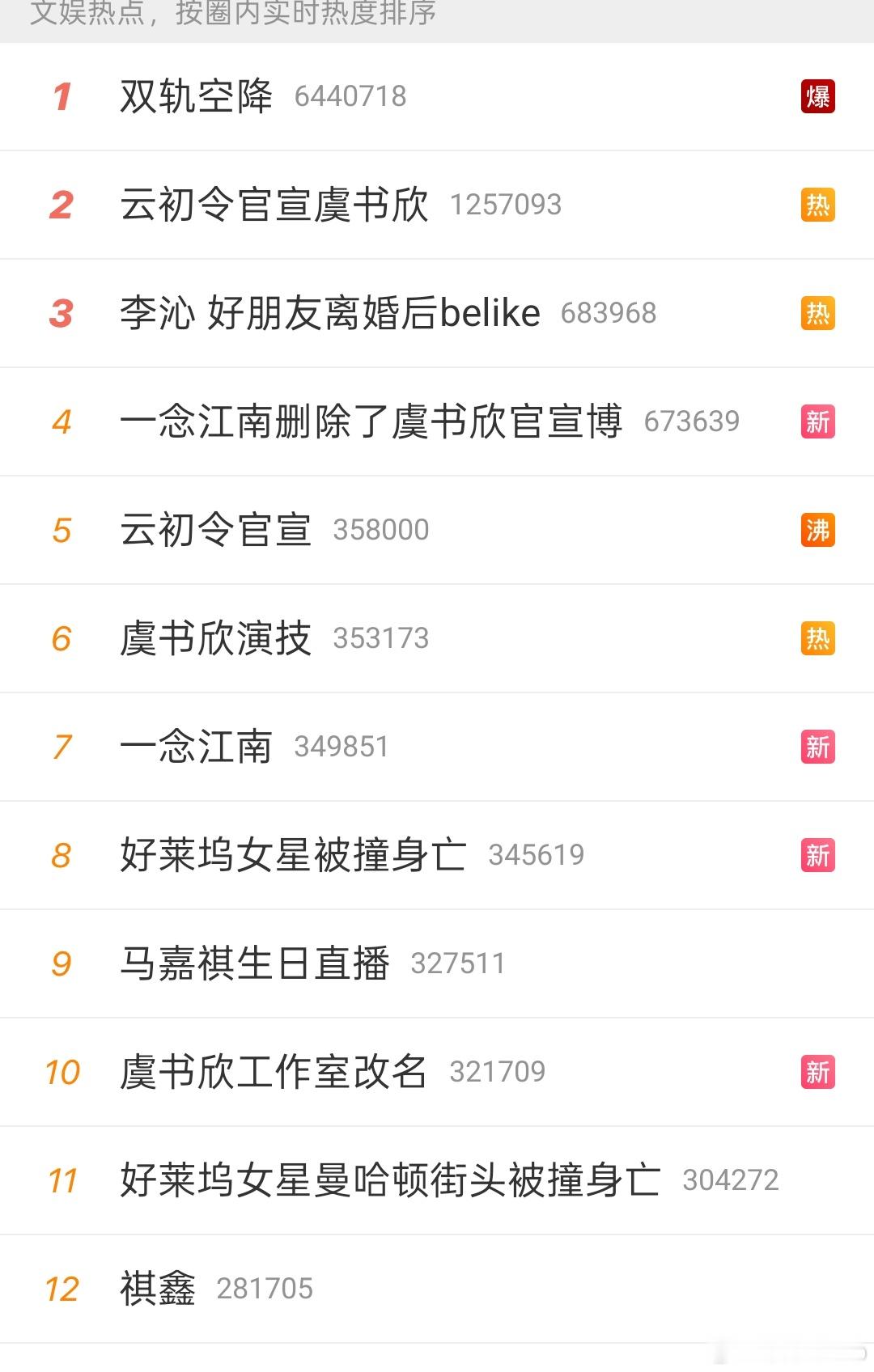Click the 热 badge on the 李沁 topic row
Screen dimensions: 874x1372
tap(818, 313)
